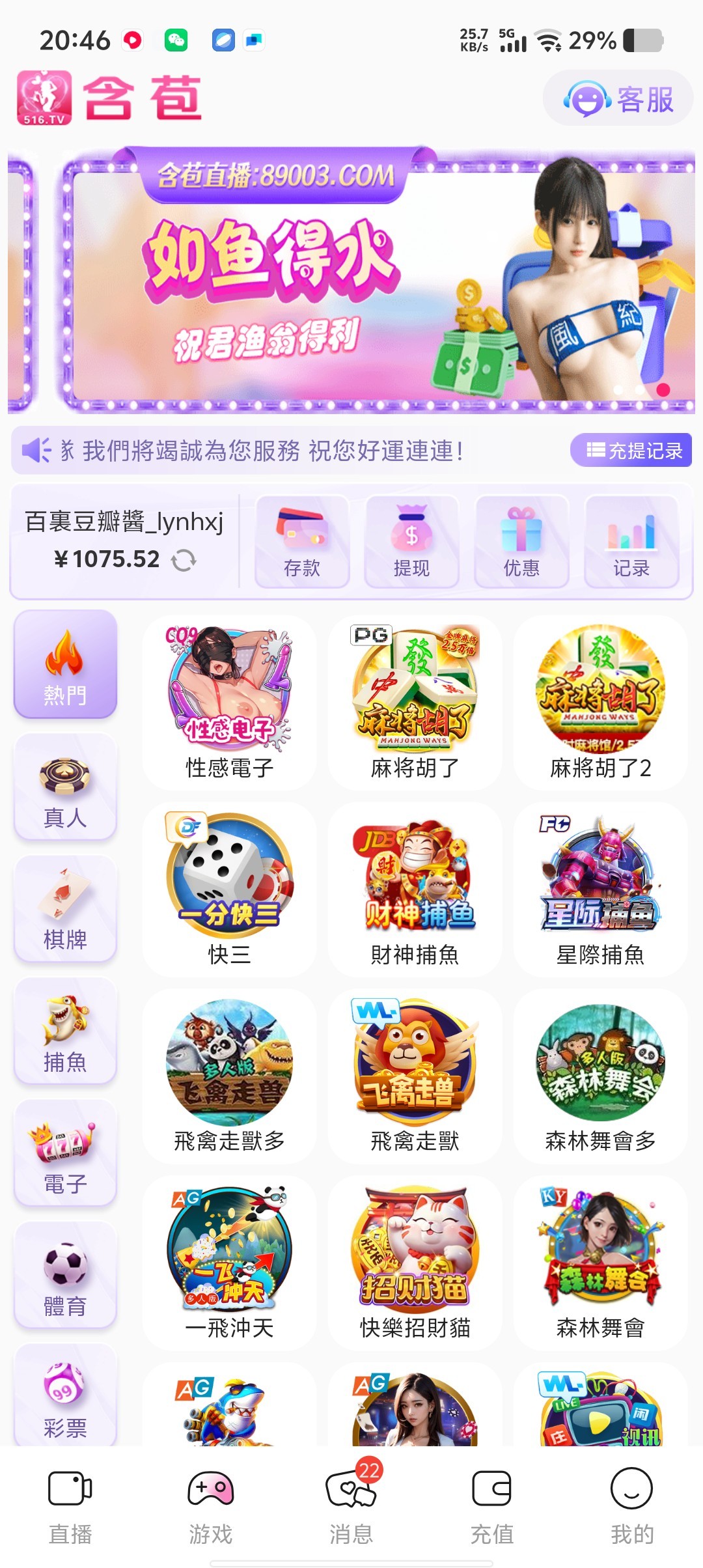Viewport: 703px width, 1568px height.
Task: Select the 捕魚 fishing category icon
Action: [65, 1031]
